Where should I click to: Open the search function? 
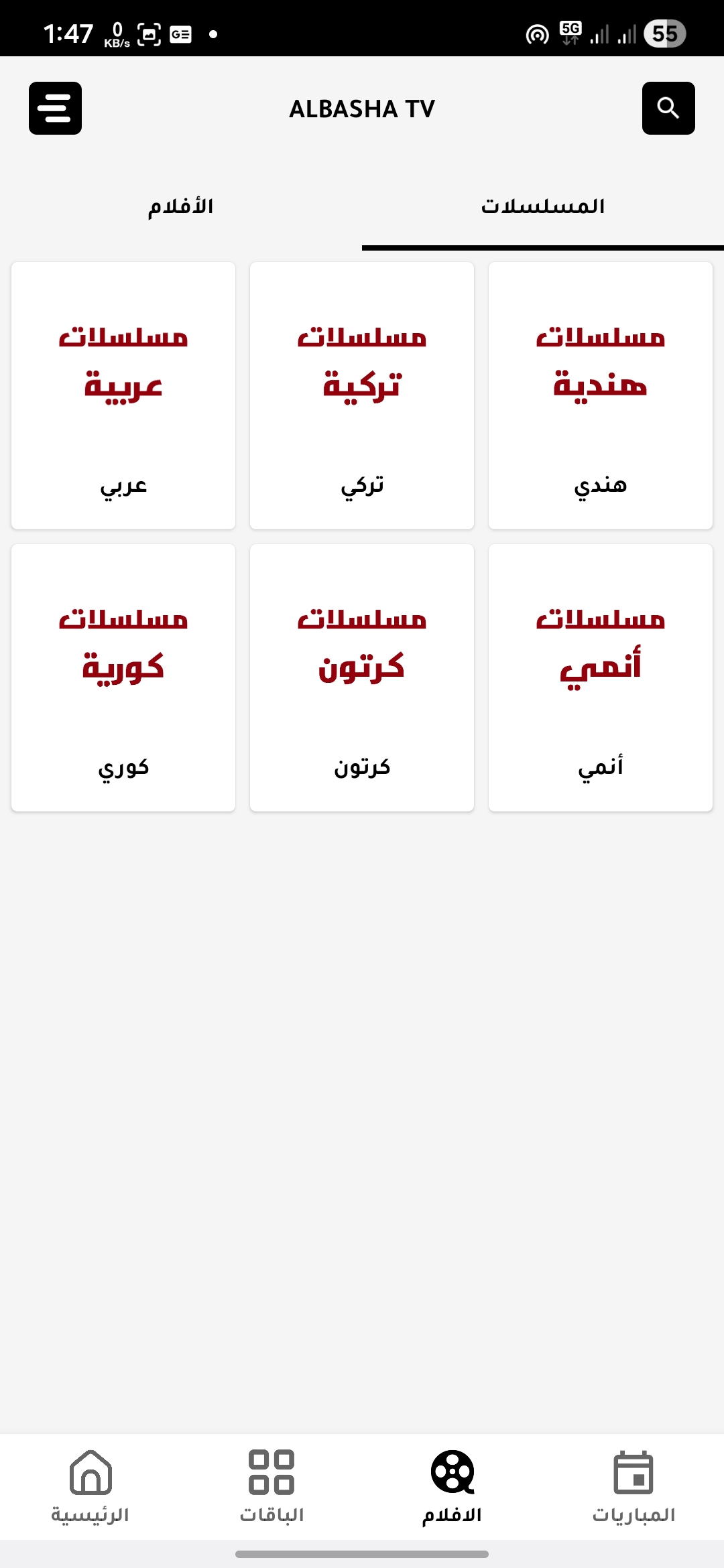(x=668, y=109)
